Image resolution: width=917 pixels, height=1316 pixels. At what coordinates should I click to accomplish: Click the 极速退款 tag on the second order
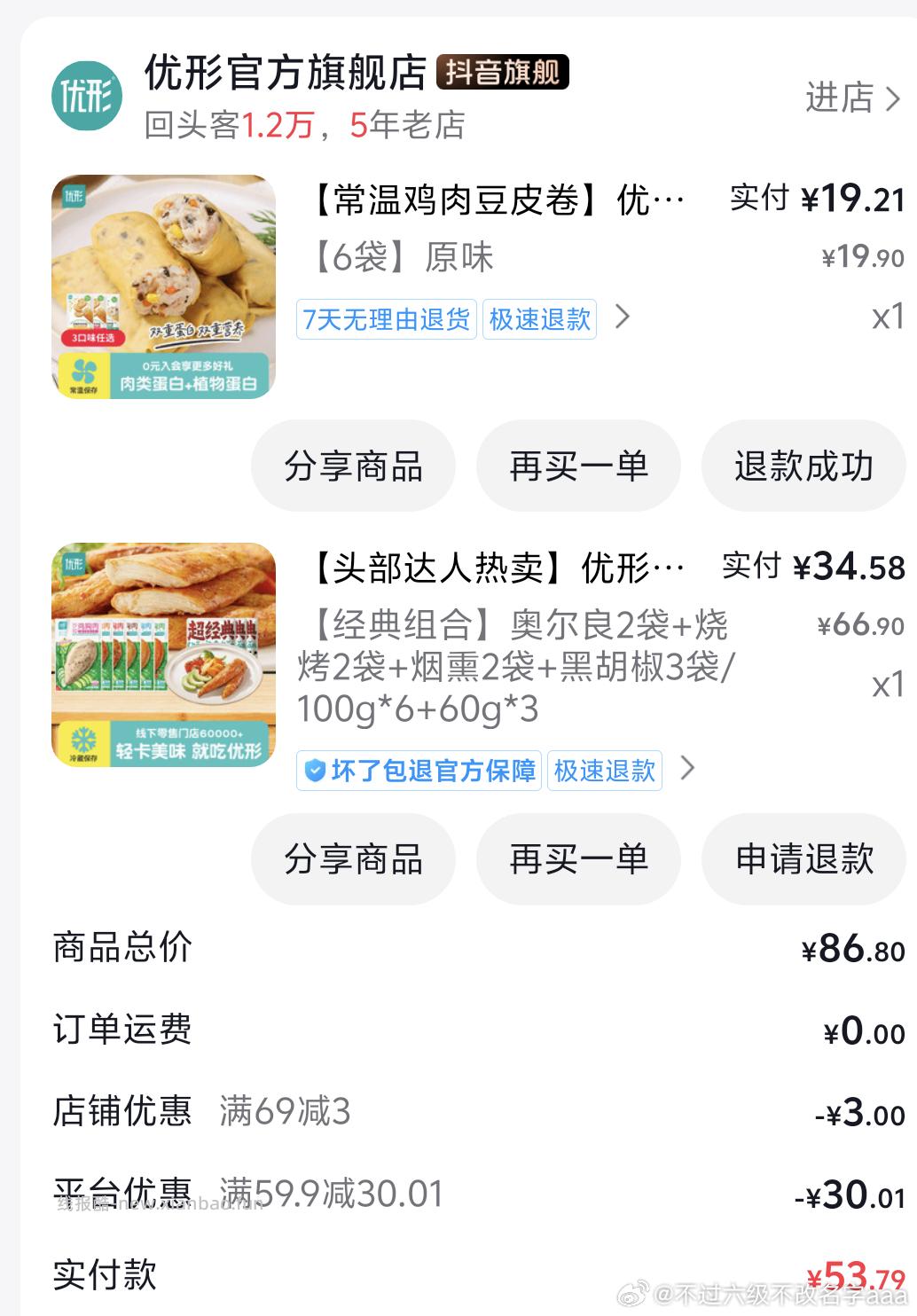[603, 771]
